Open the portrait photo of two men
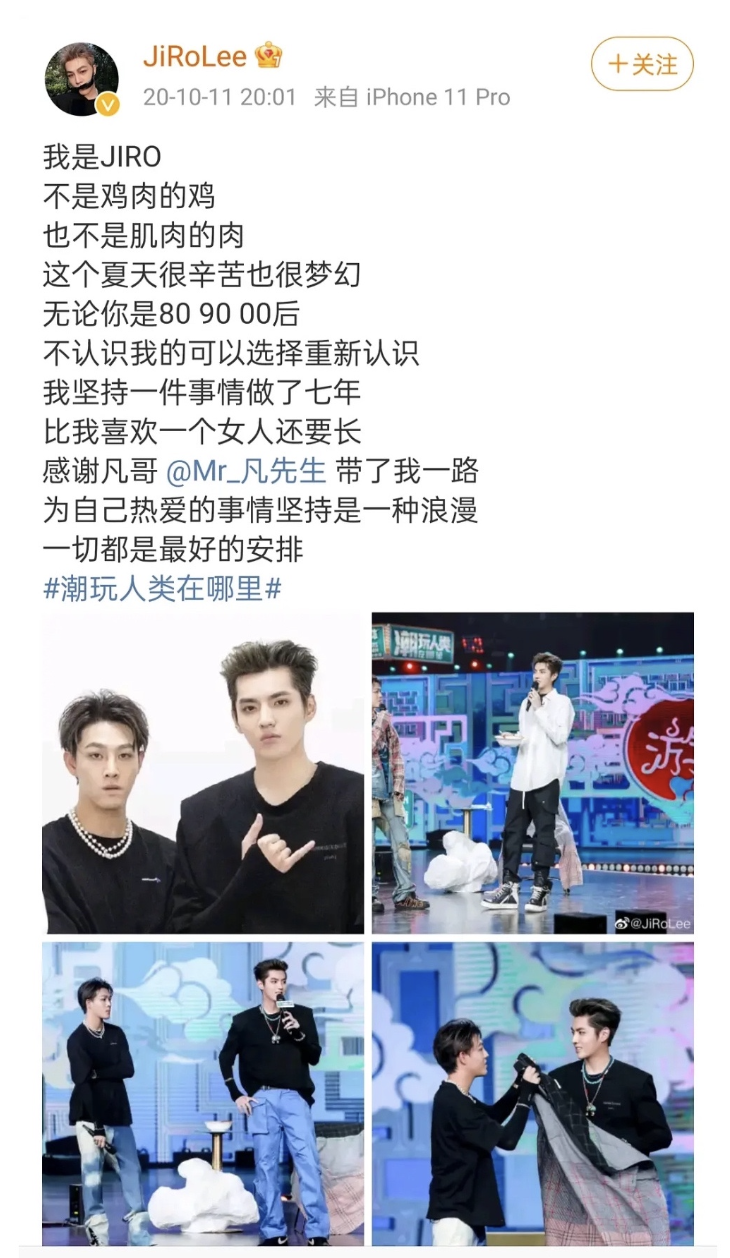This screenshot has height=1258, width=730. (x=203, y=772)
